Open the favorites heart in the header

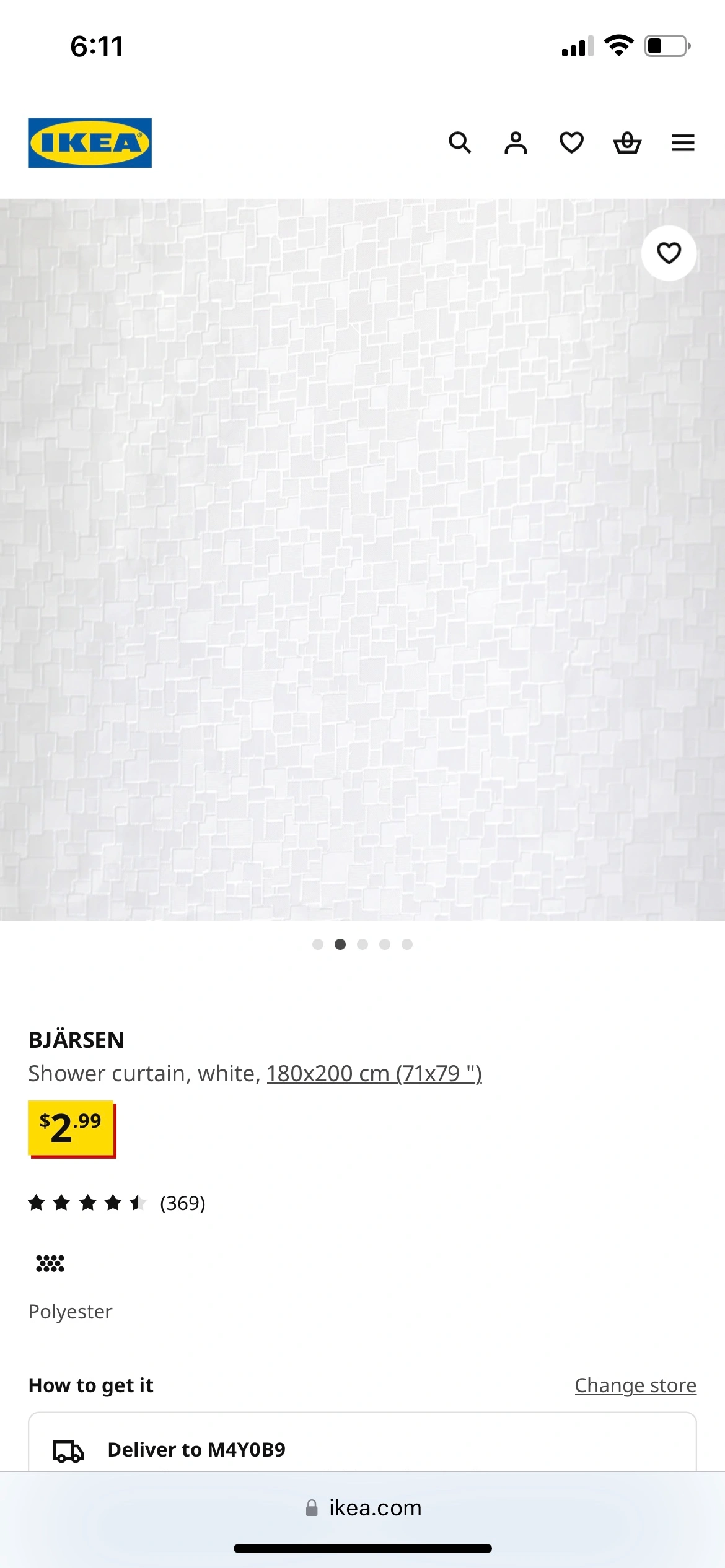[571, 143]
